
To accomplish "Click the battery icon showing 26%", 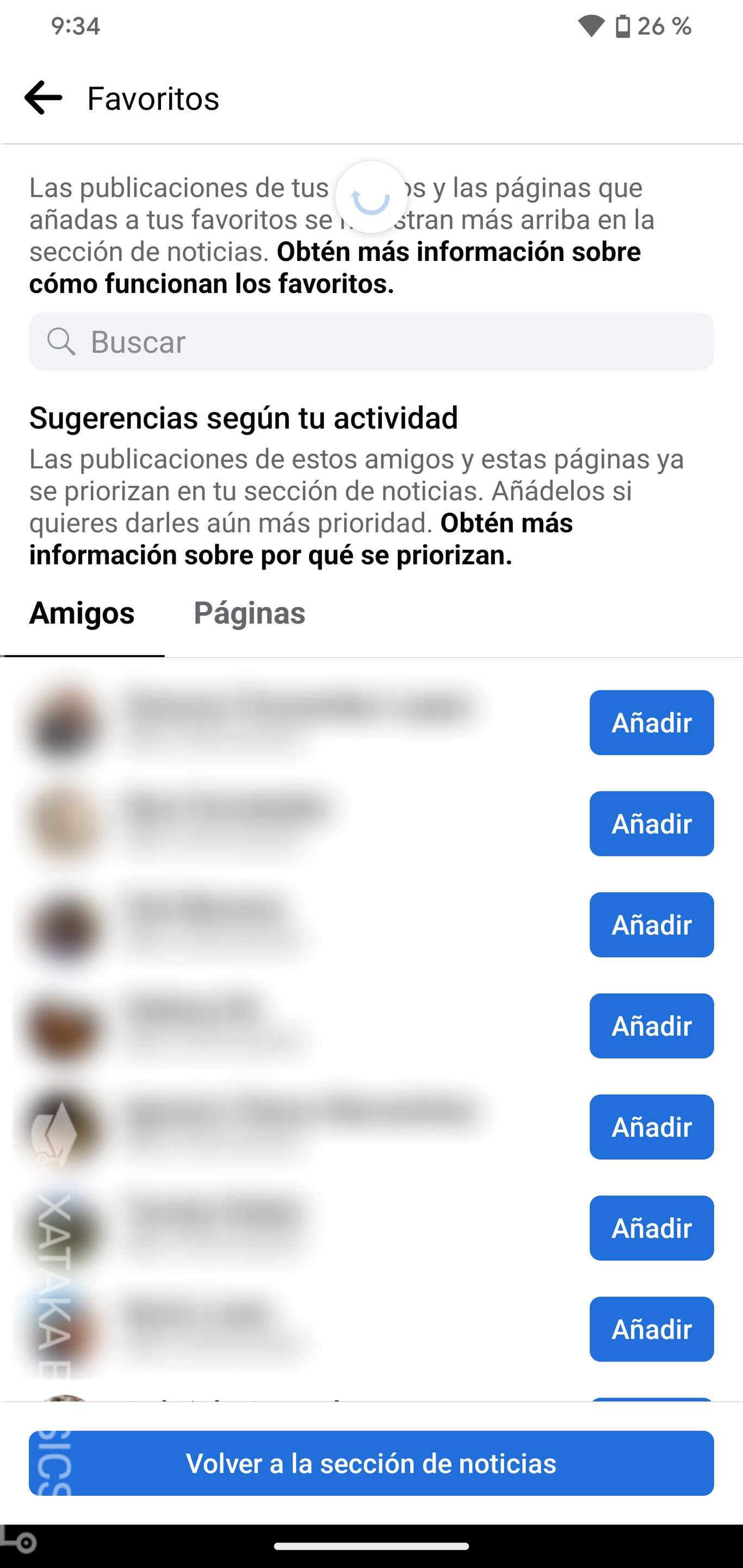I will [x=623, y=26].
